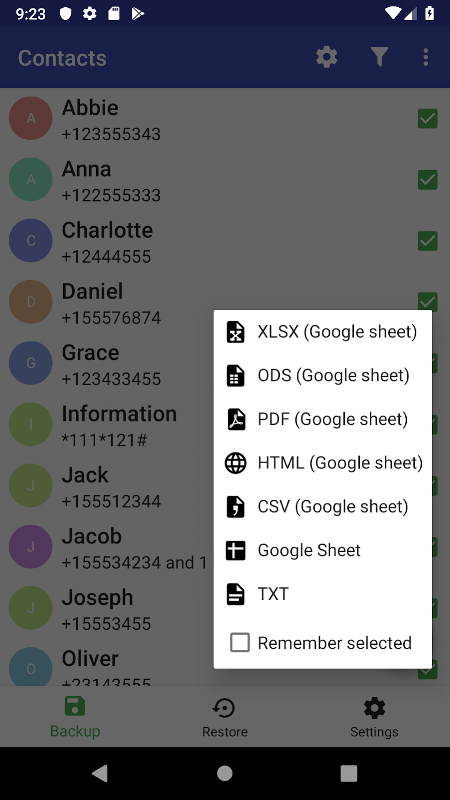
Task: Switch to the Restore tab
Action: pyautogui.click(x=224, y=717)
